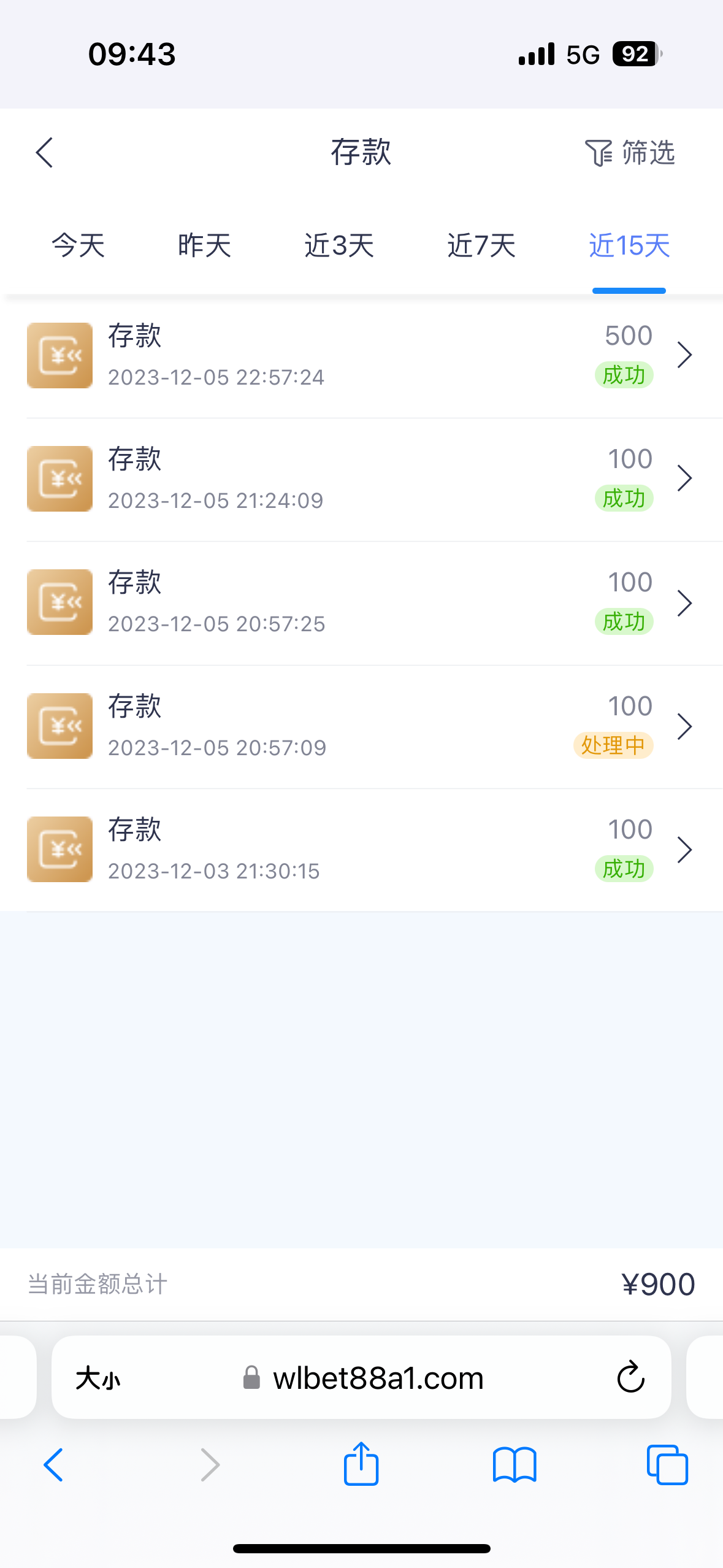The height and width of the screenshot is (1568, 723).
Task: Switch to the 近7天 tab
Action: (481, 245)
